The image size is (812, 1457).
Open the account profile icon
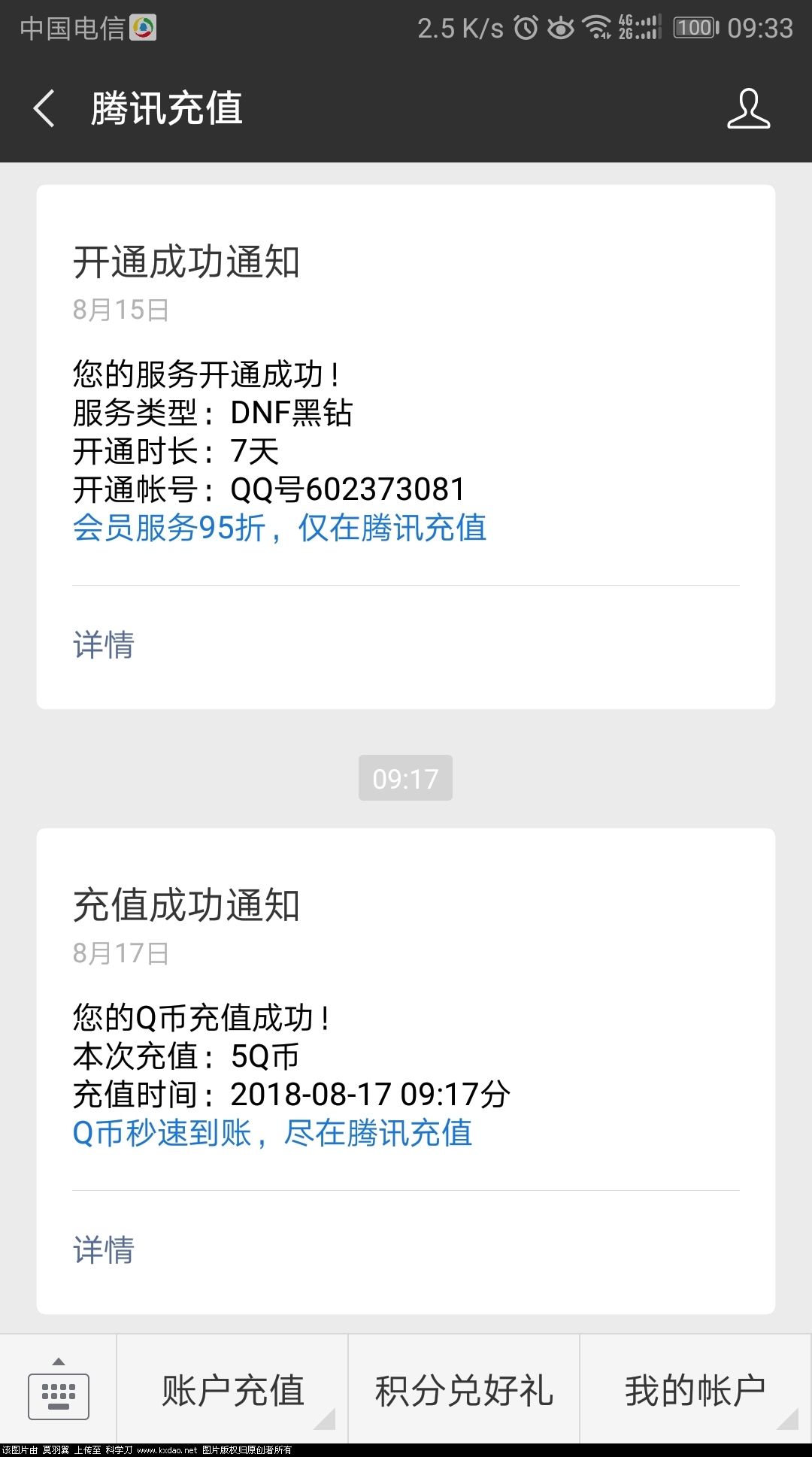point(748,108)
